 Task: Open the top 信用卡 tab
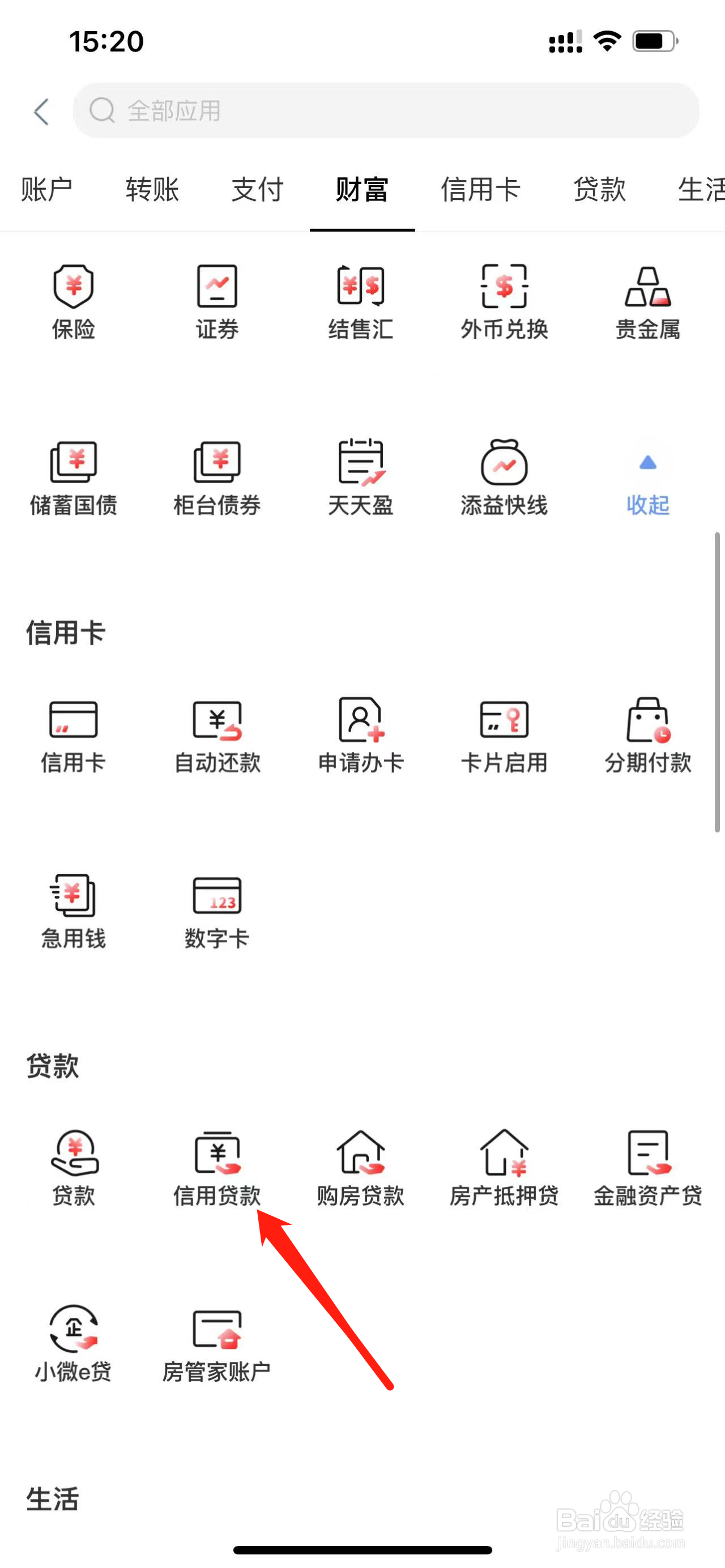pyautogui.click(x=480, y=189)
